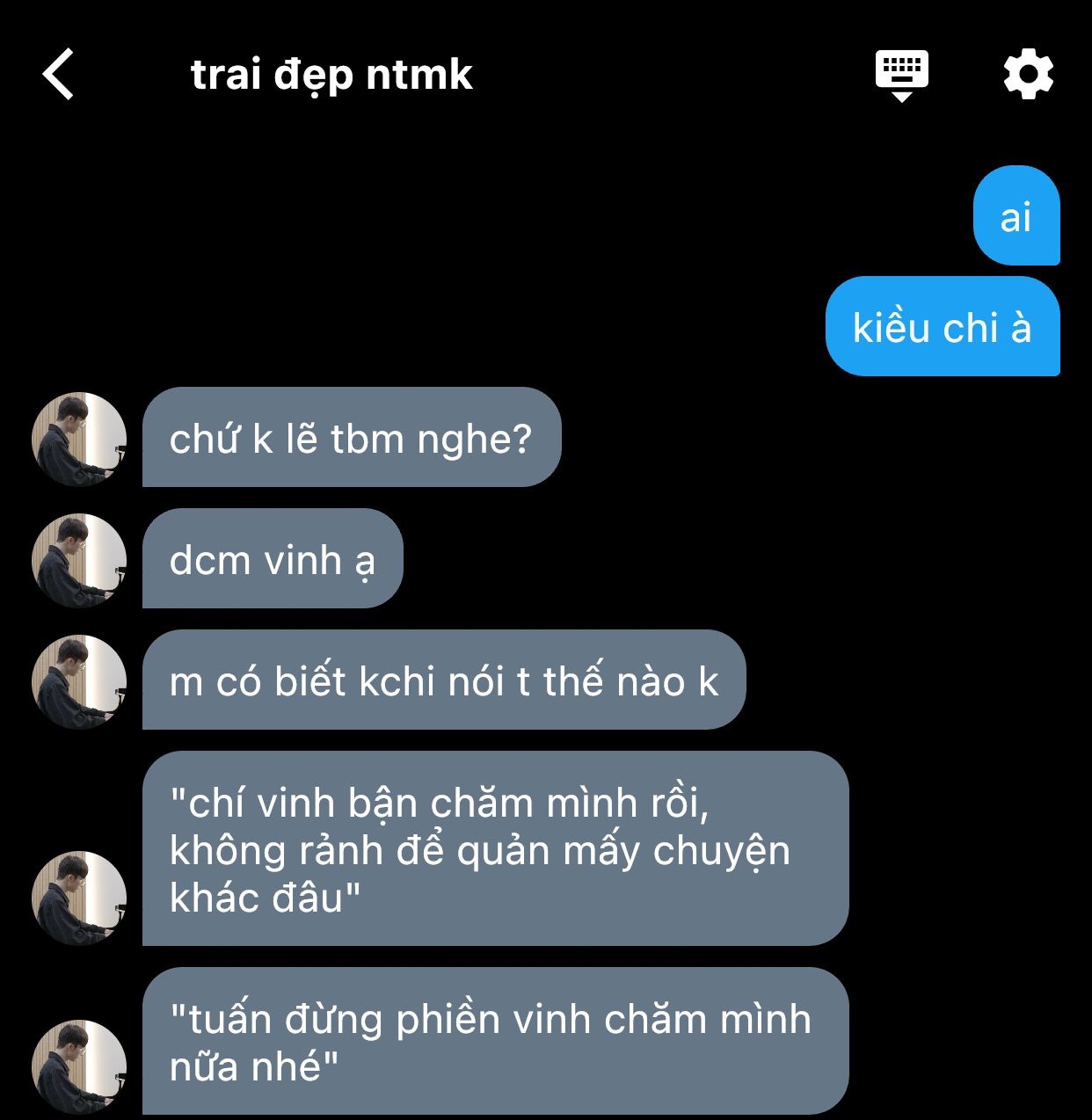Go back using the back arrow
The height and width of the screenshot is (1120, 1092).
click(58, 75)
